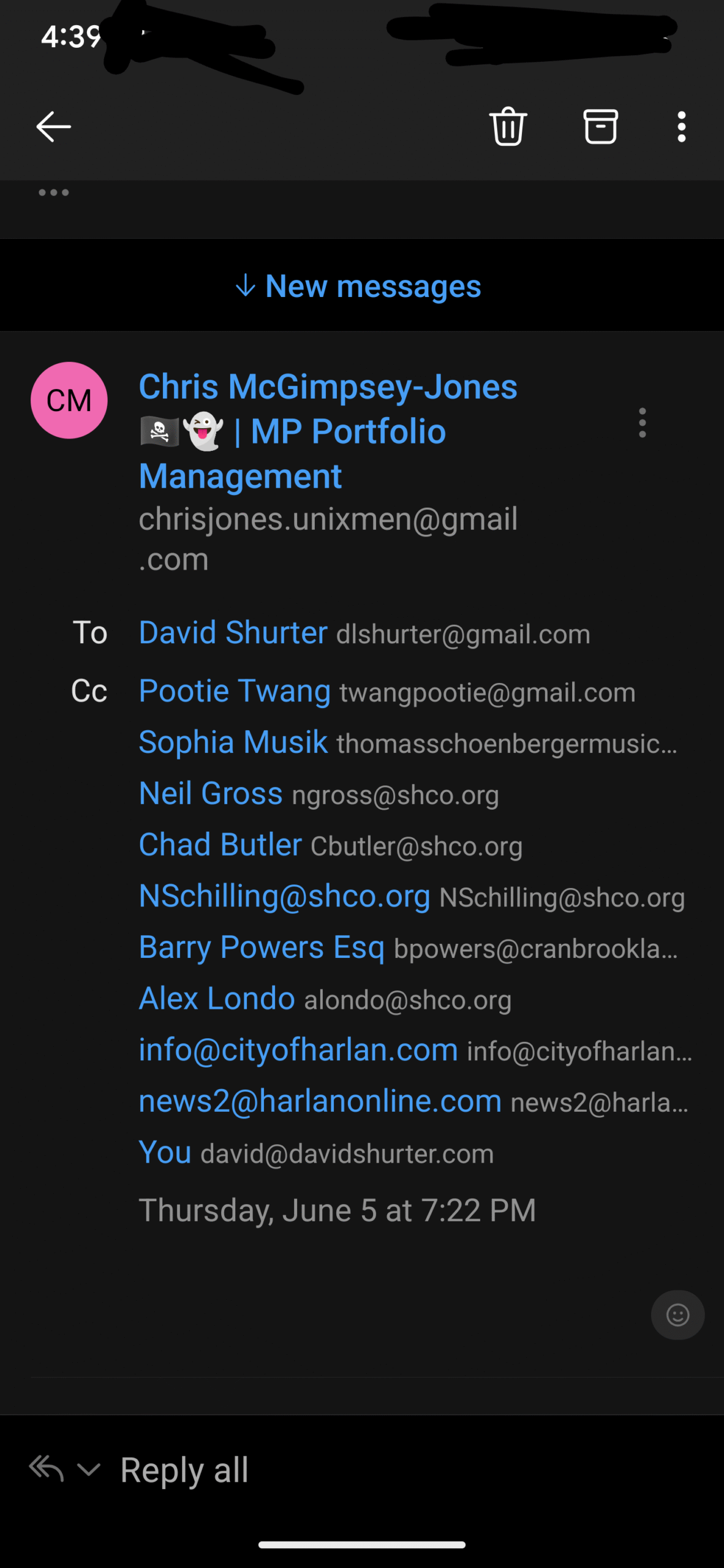
Task: Select Sophia Musik in the Cc list
Action: tap(233, 742)
